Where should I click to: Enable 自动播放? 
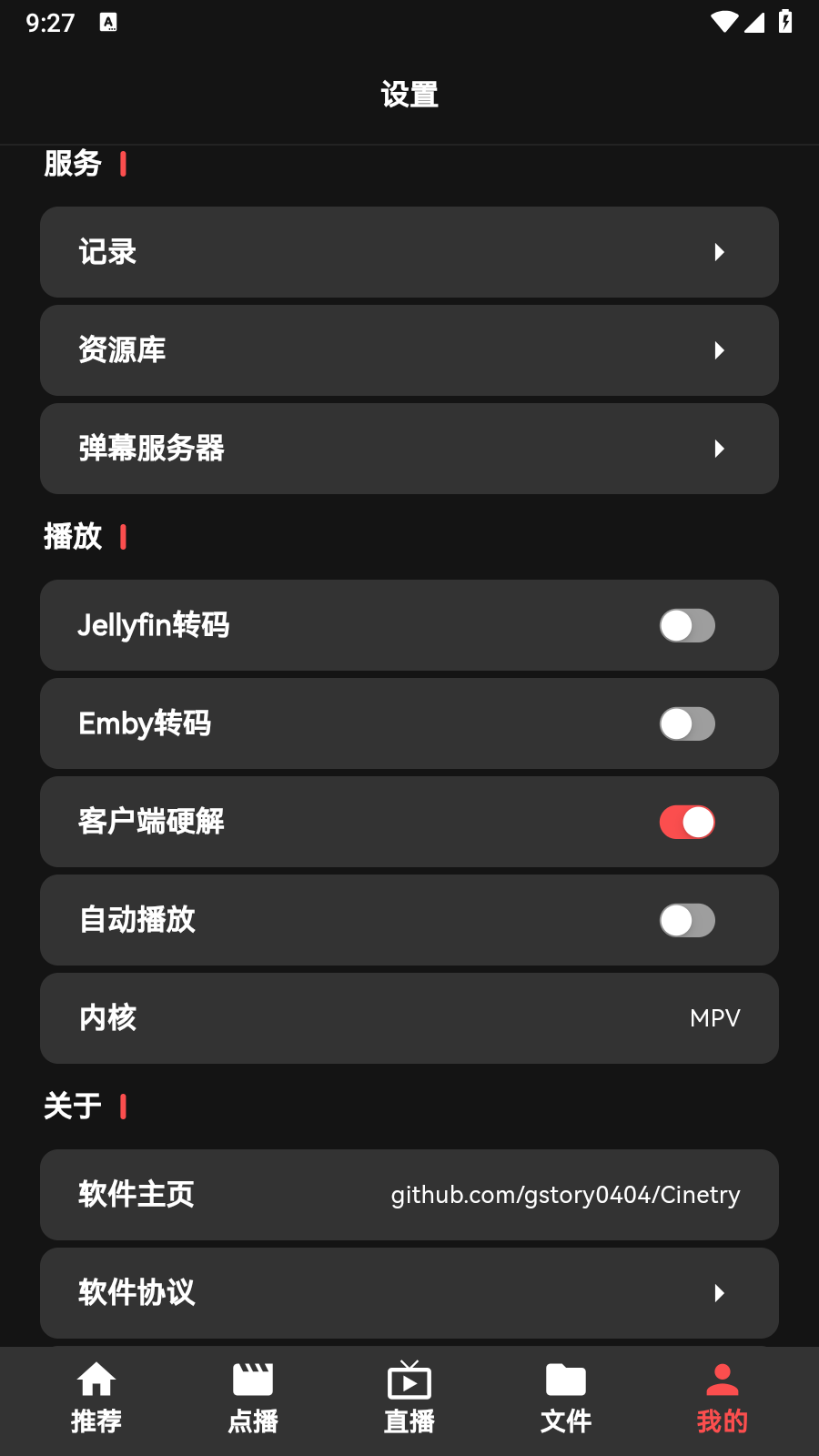687,920
